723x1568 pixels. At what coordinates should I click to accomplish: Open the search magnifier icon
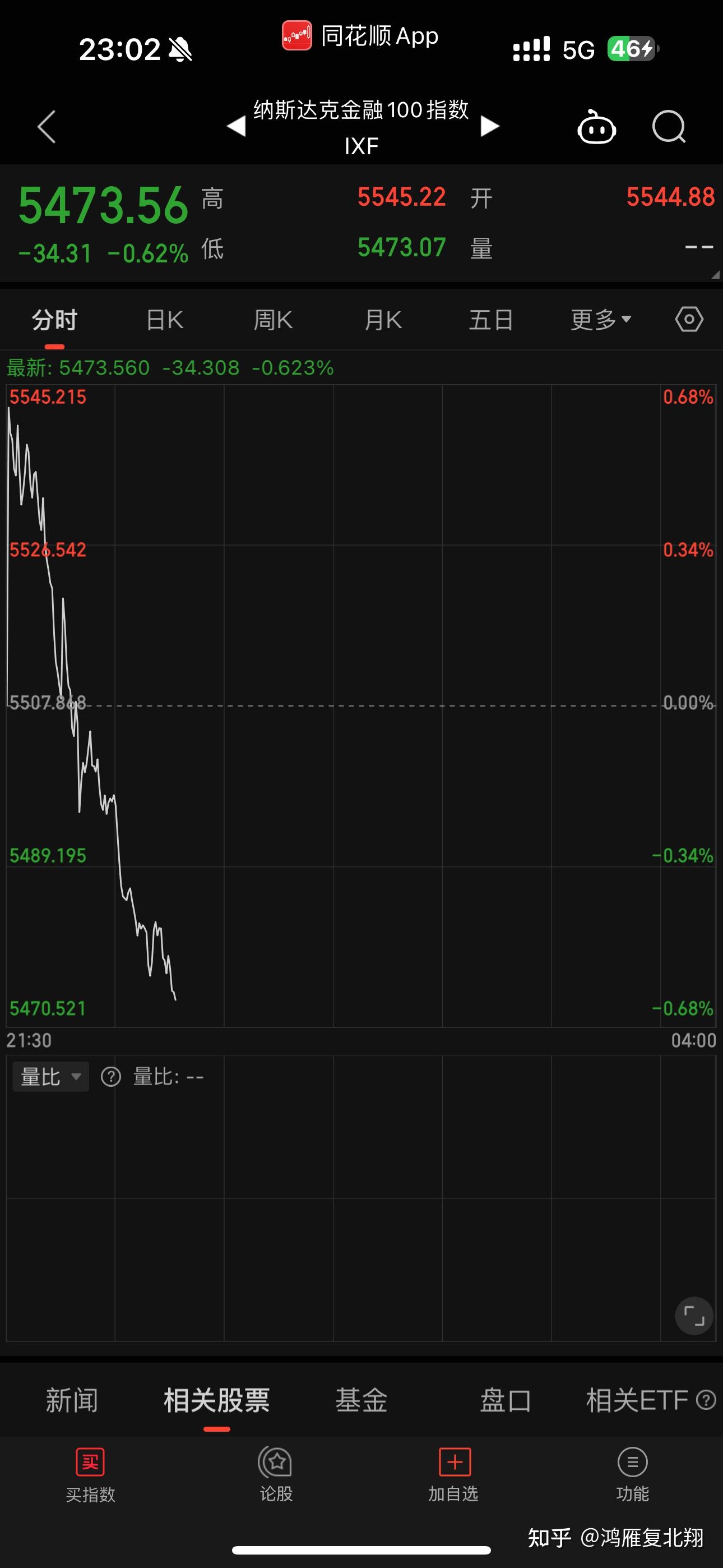tap(668, 126)
